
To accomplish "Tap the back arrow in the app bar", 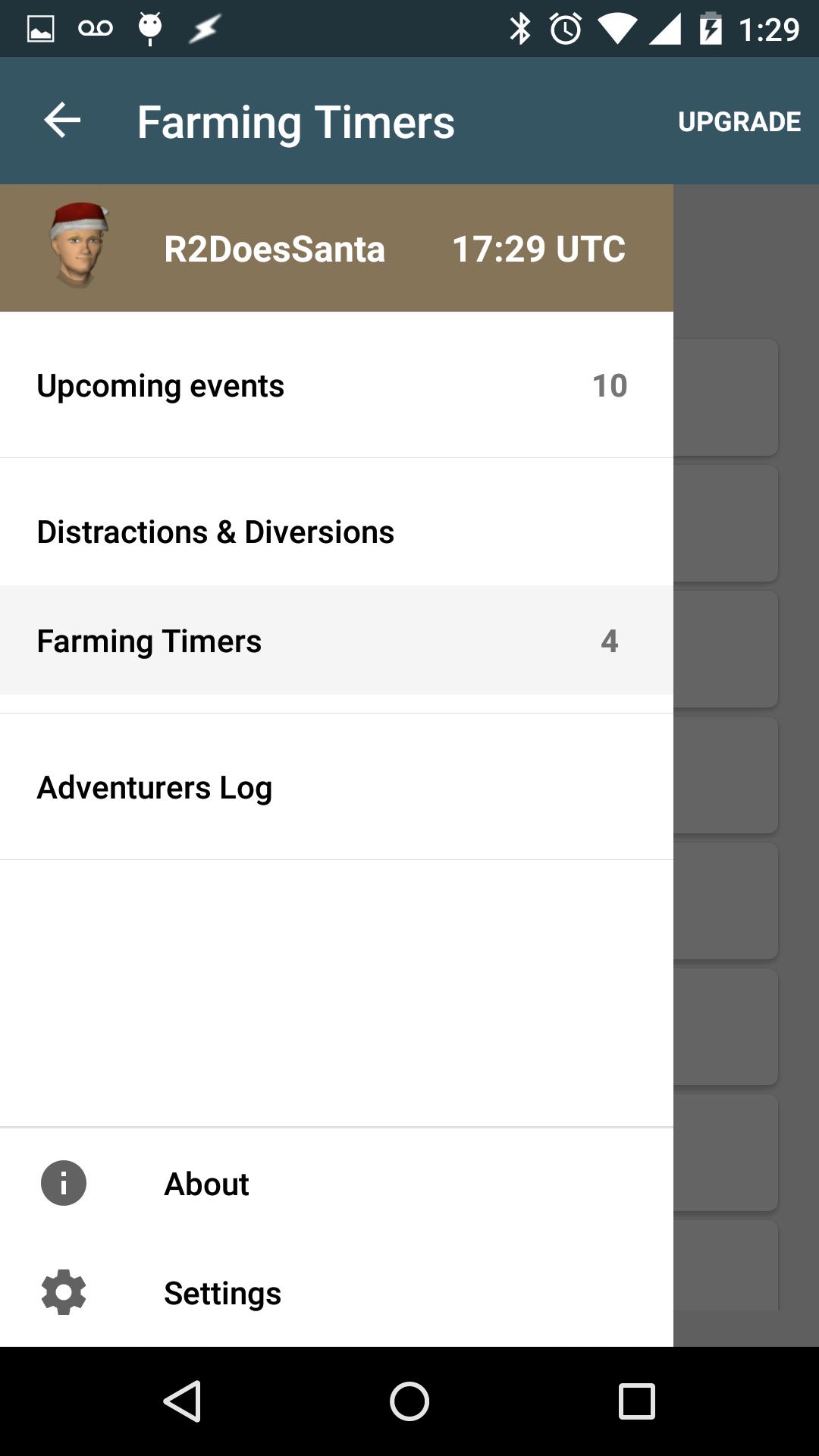I will pyautogui.click(x=62, y=121).
